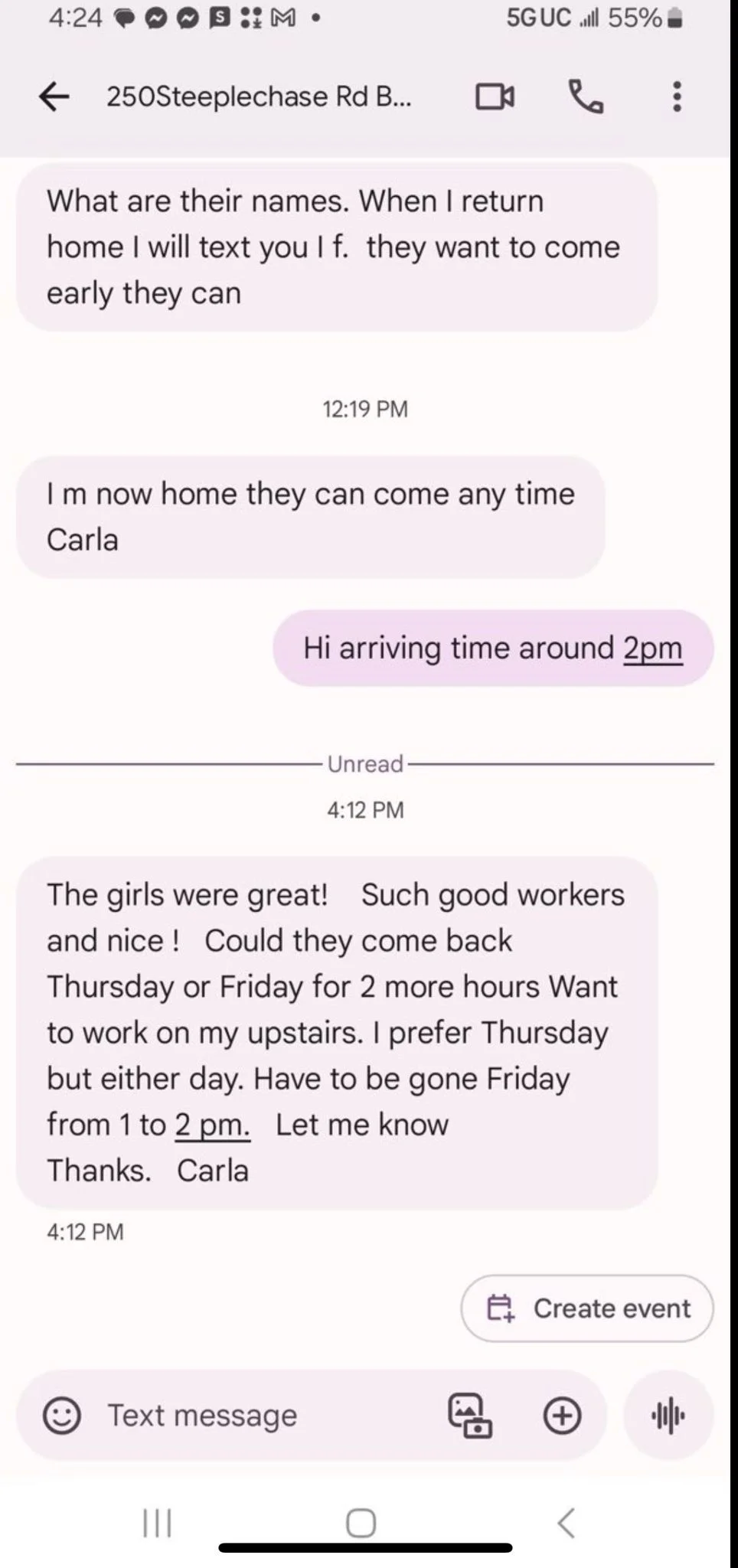Go back to the conversations list
The width and height of the screenshot is (738, 1568).
tap(54, 97)
